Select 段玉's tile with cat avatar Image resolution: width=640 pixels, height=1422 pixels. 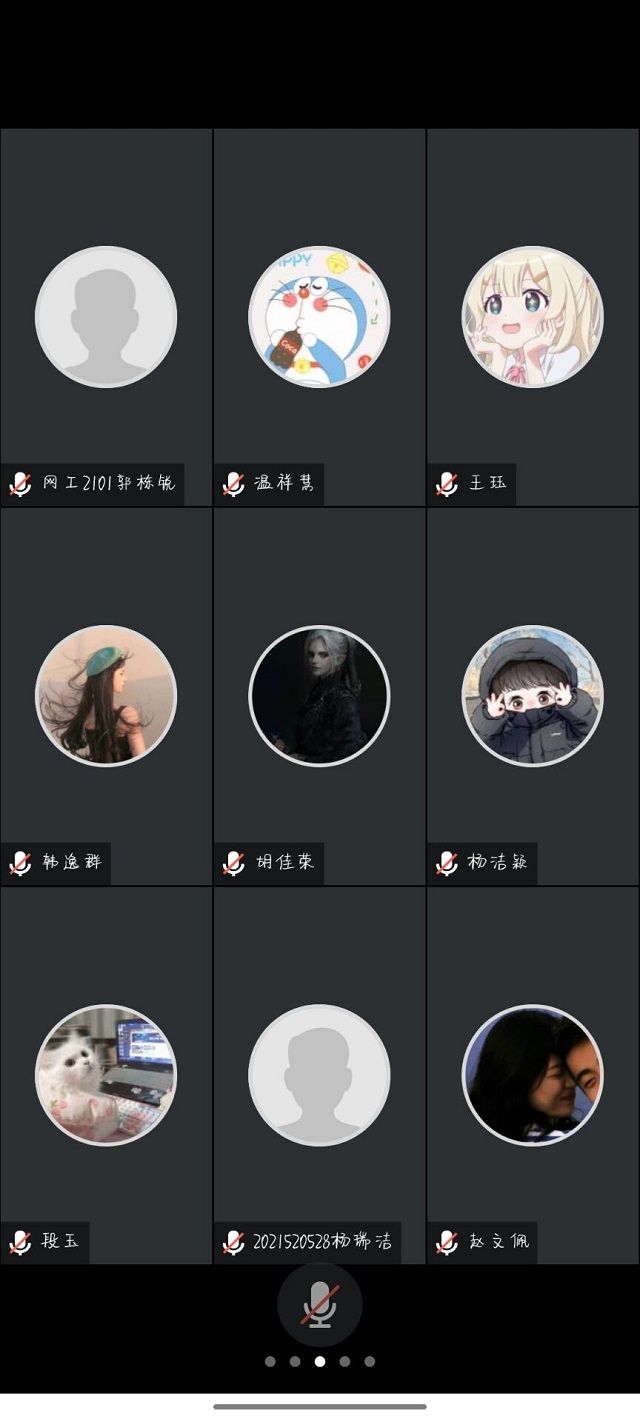tap(106, 1075)
